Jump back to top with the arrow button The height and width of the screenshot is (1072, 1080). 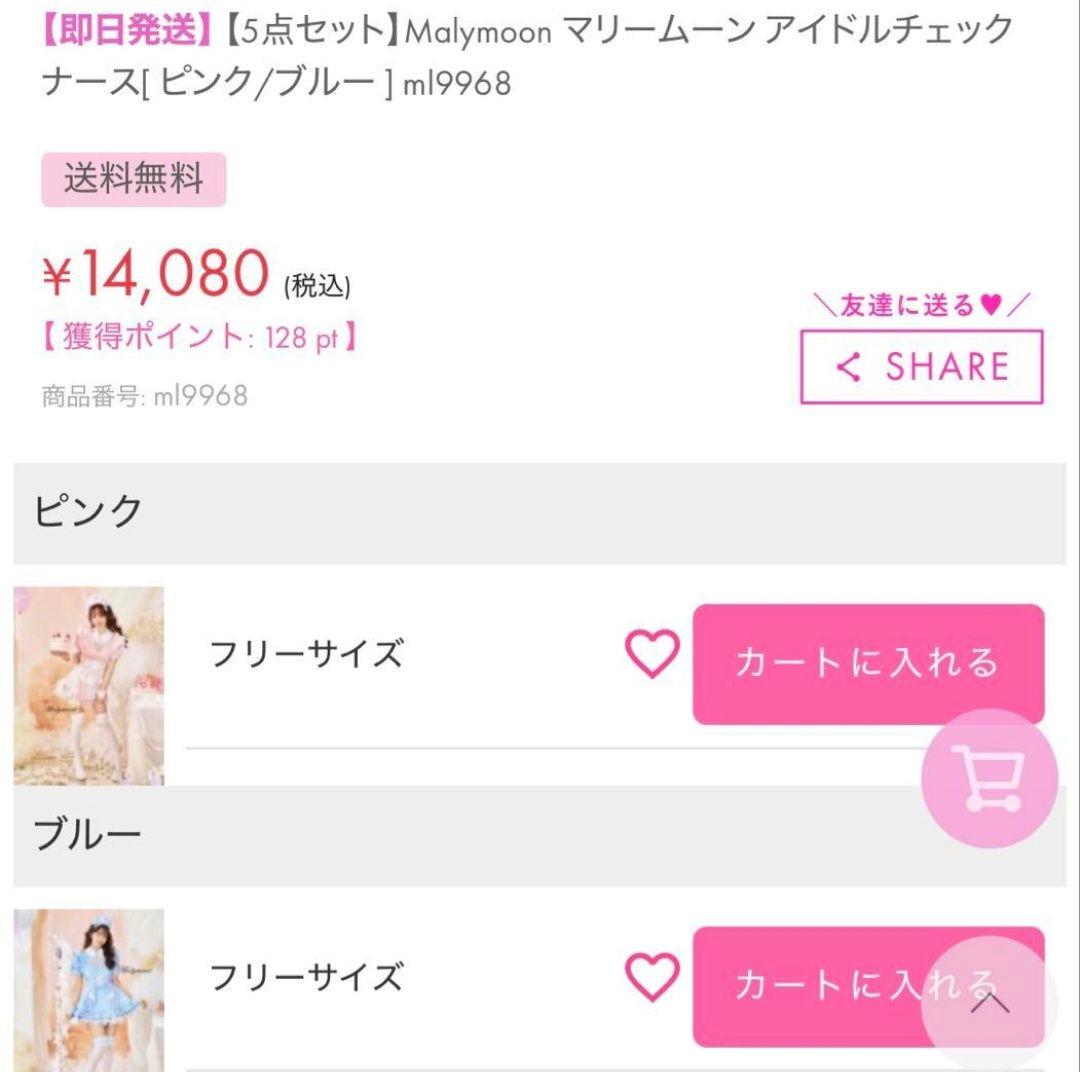coord(989,1002)
